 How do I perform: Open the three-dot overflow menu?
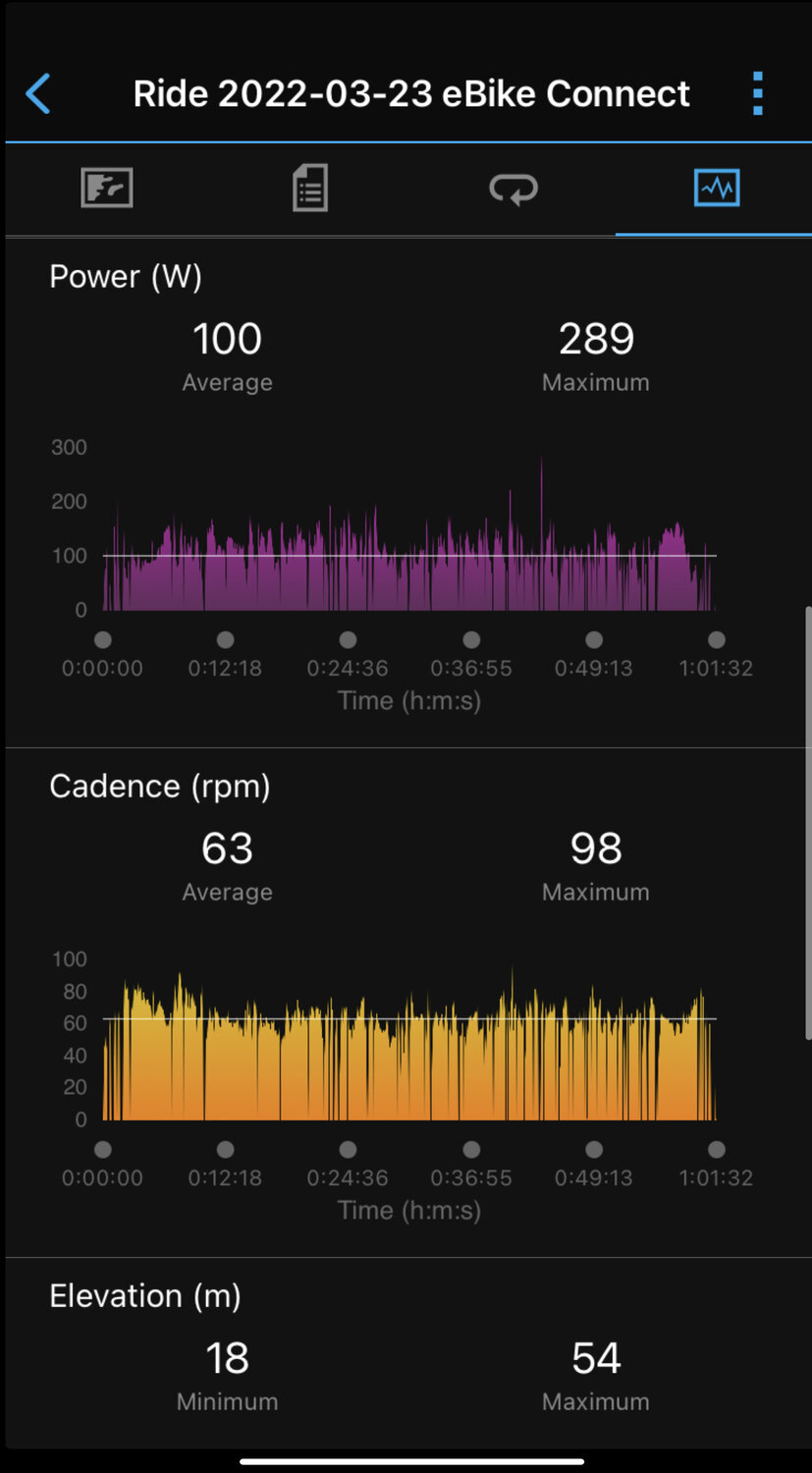[757, 94]
